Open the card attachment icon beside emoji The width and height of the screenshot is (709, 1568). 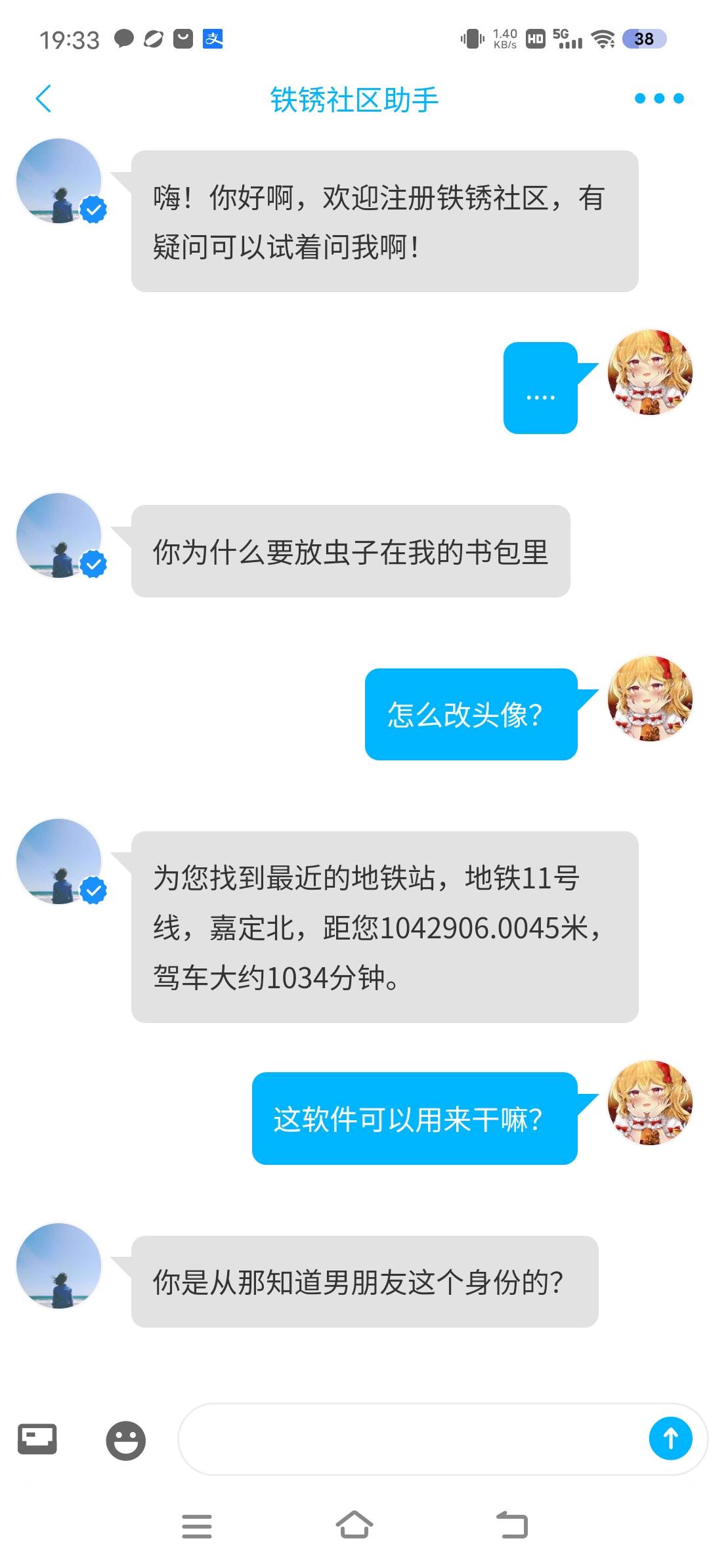[x=37, y=1439]
